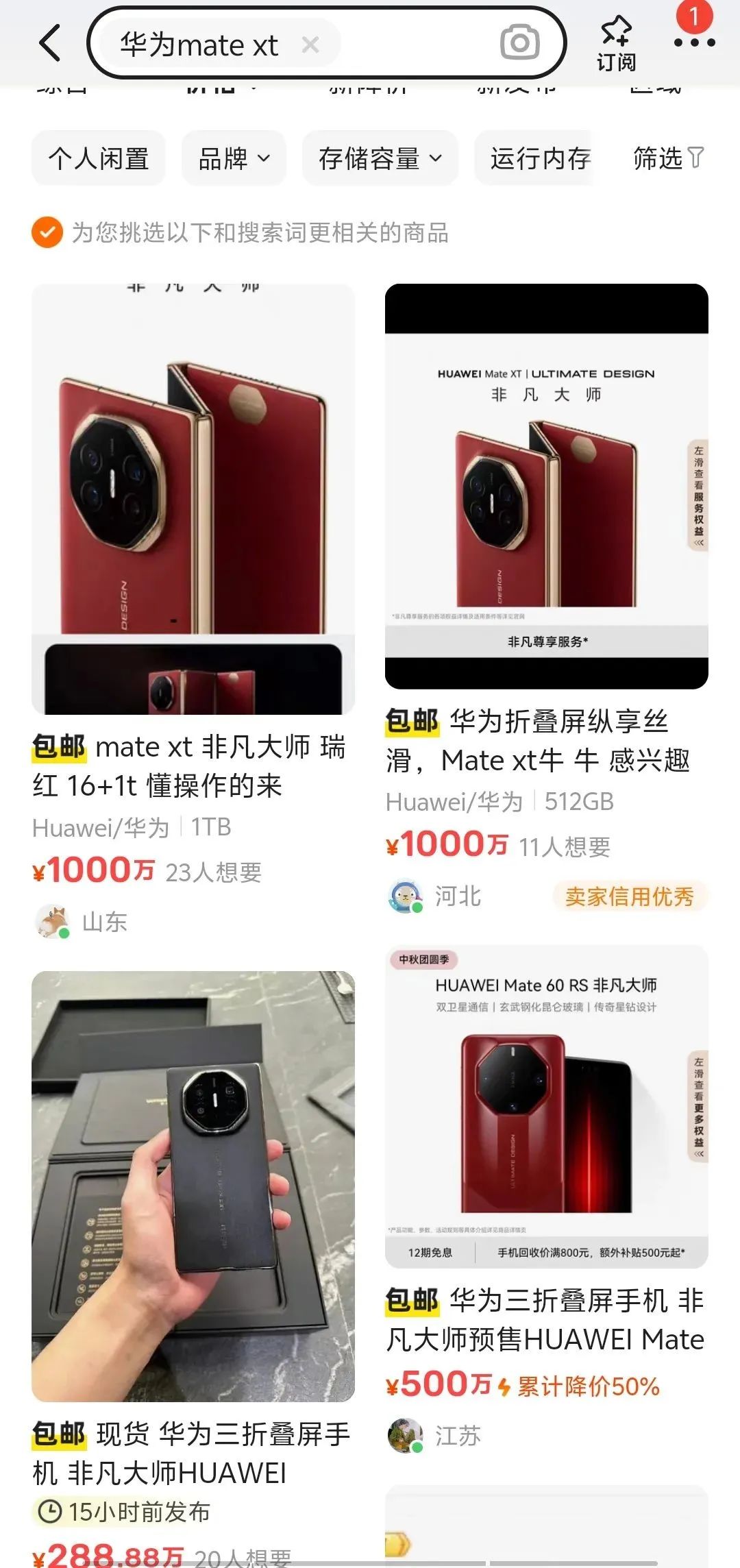Go back with the arrow icon
The height and width of the screenshot is (1568, 740).
[49, 43]
